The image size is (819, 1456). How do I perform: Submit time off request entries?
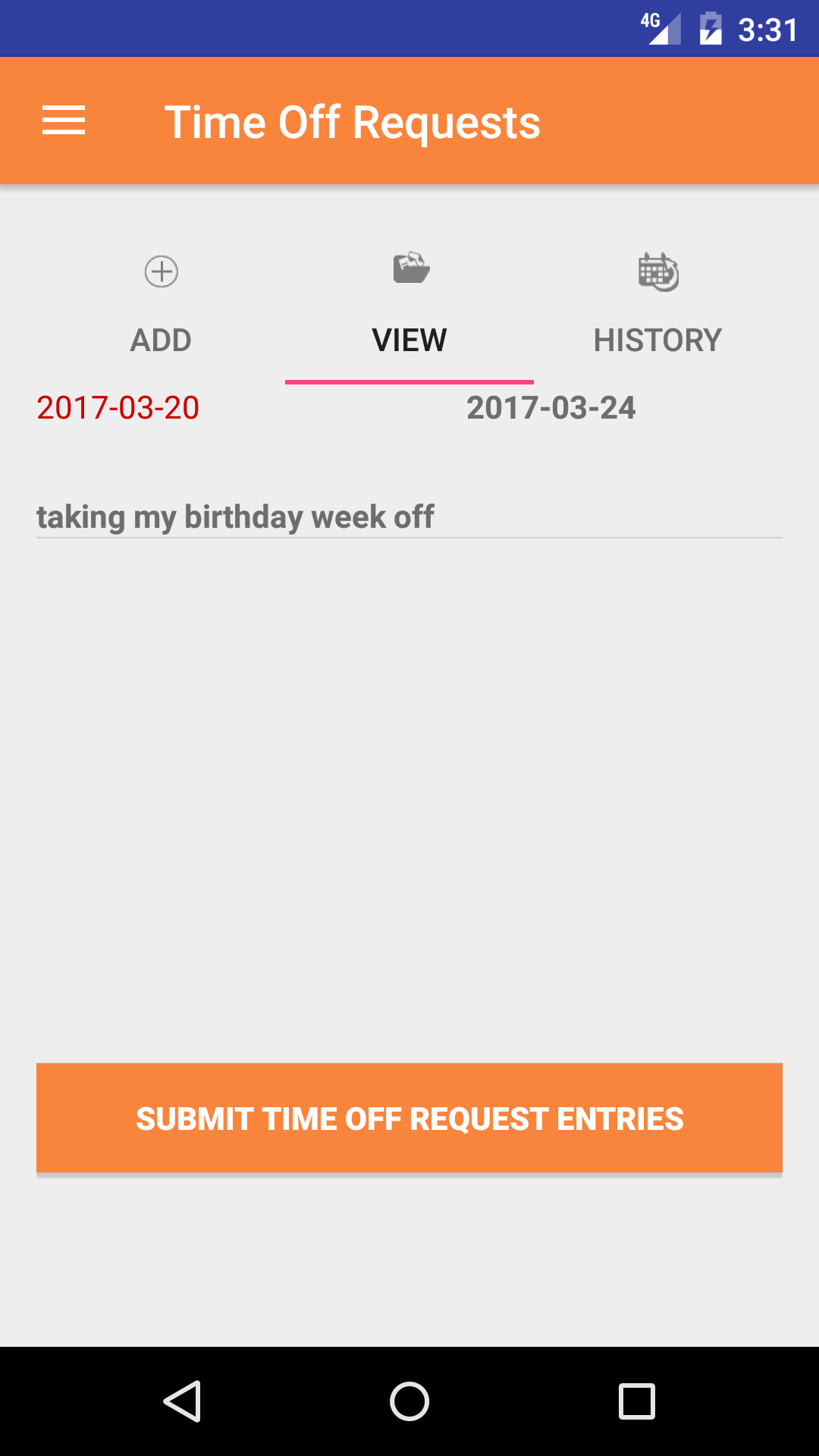coord(409,1119)
